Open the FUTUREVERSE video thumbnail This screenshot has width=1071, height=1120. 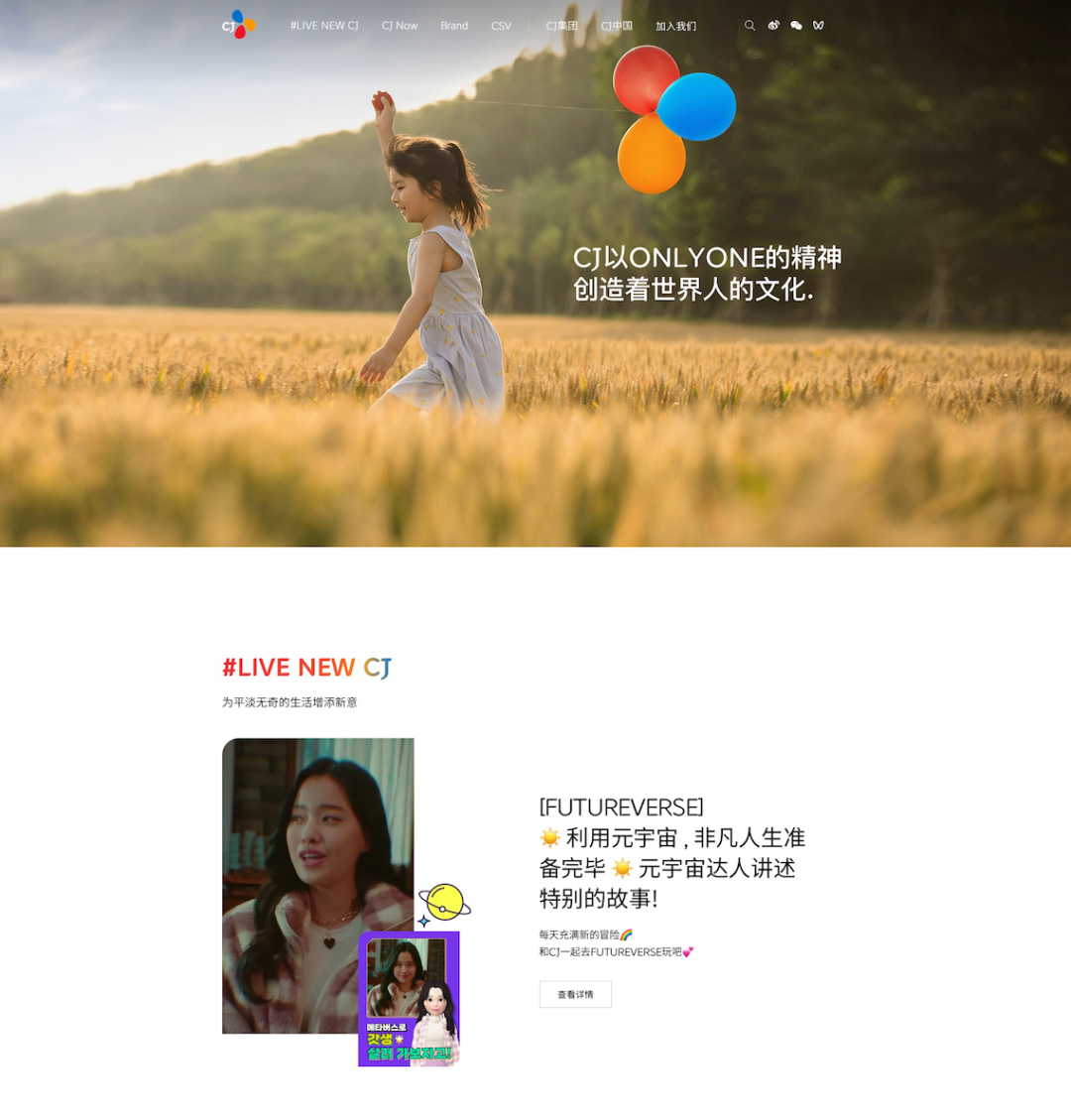[318, 885]
